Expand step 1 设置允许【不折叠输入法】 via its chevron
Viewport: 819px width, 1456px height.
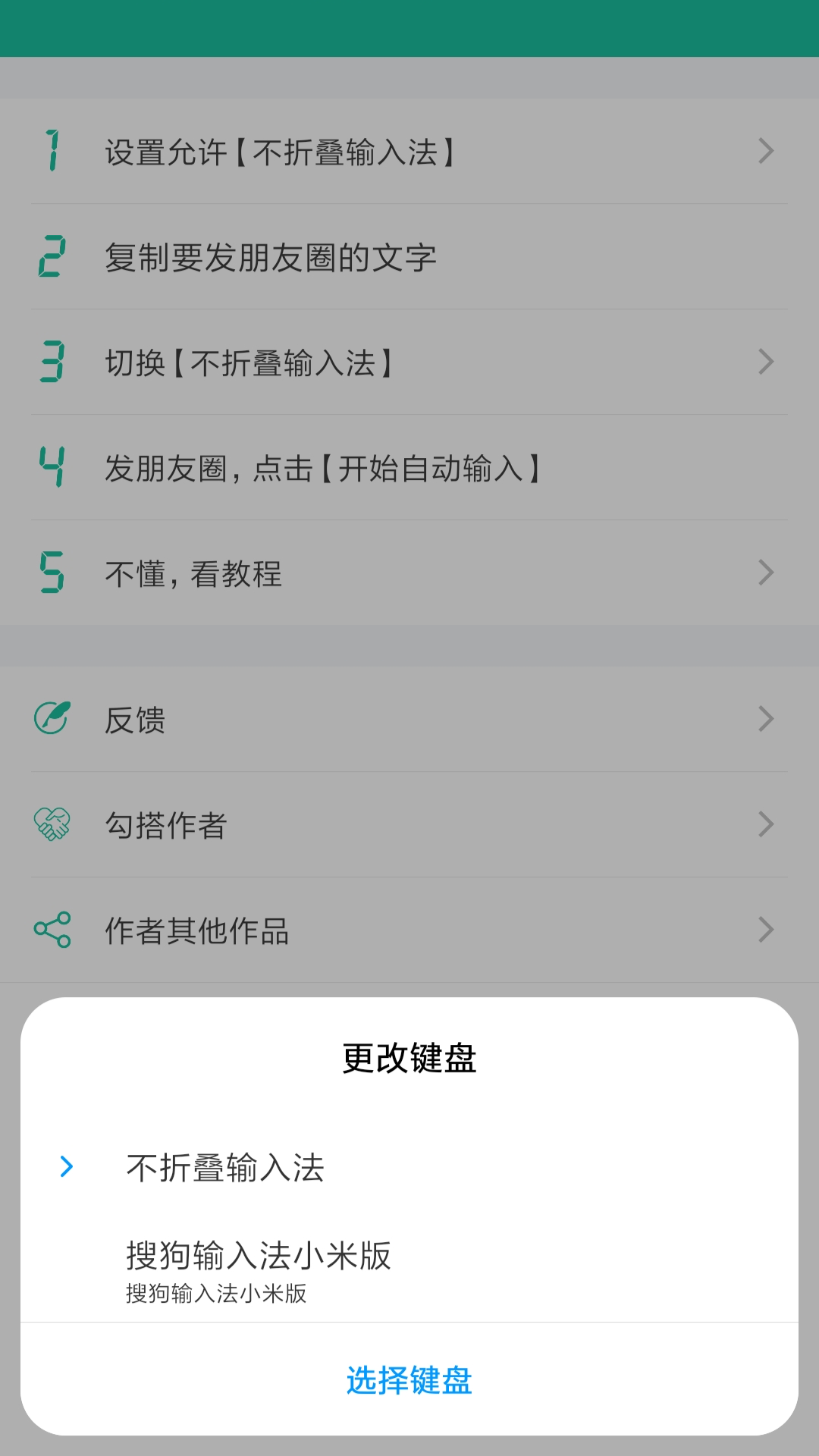tap(766, 152)
